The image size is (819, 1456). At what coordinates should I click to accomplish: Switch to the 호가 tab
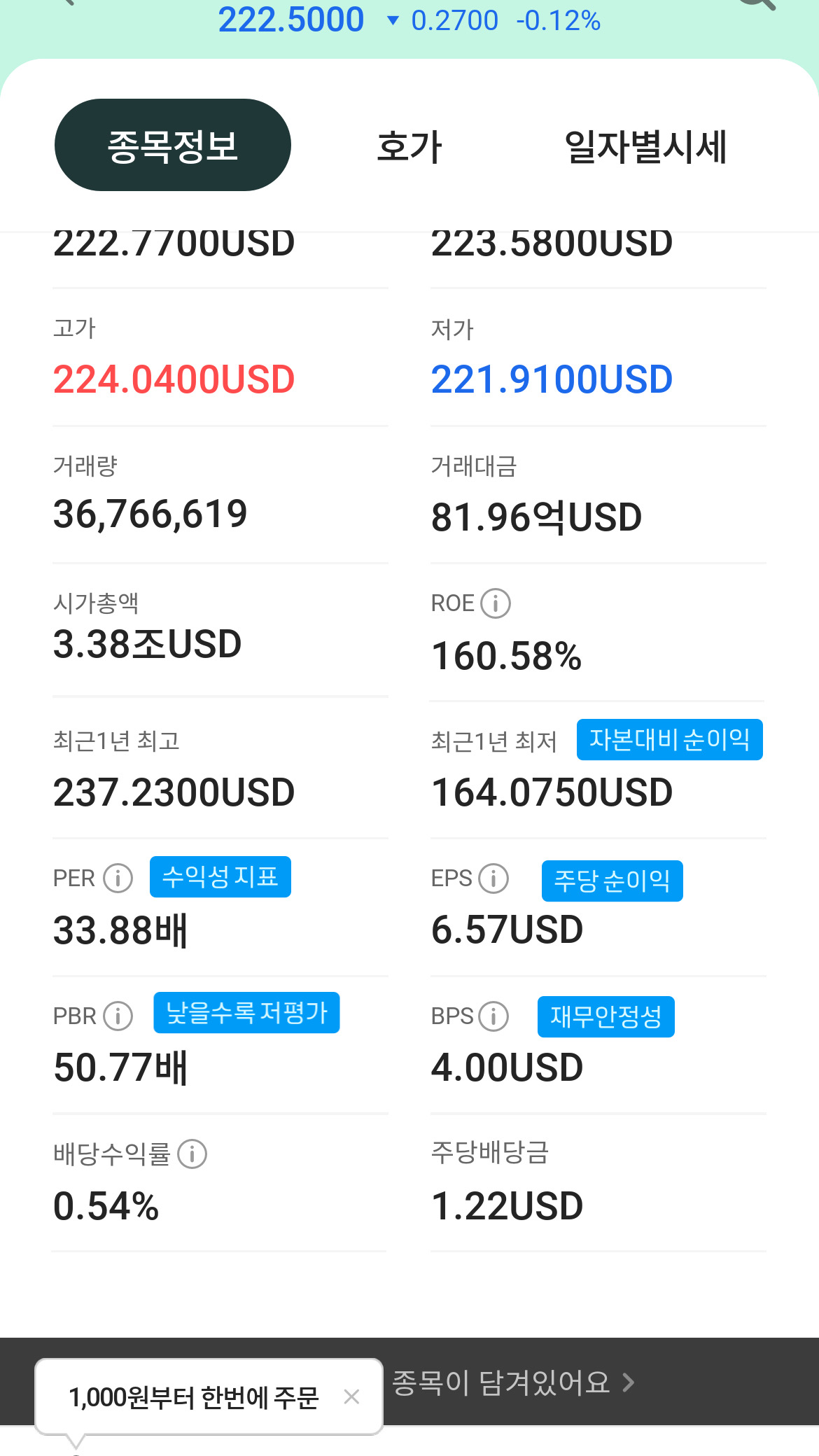[x=409, y=146]
